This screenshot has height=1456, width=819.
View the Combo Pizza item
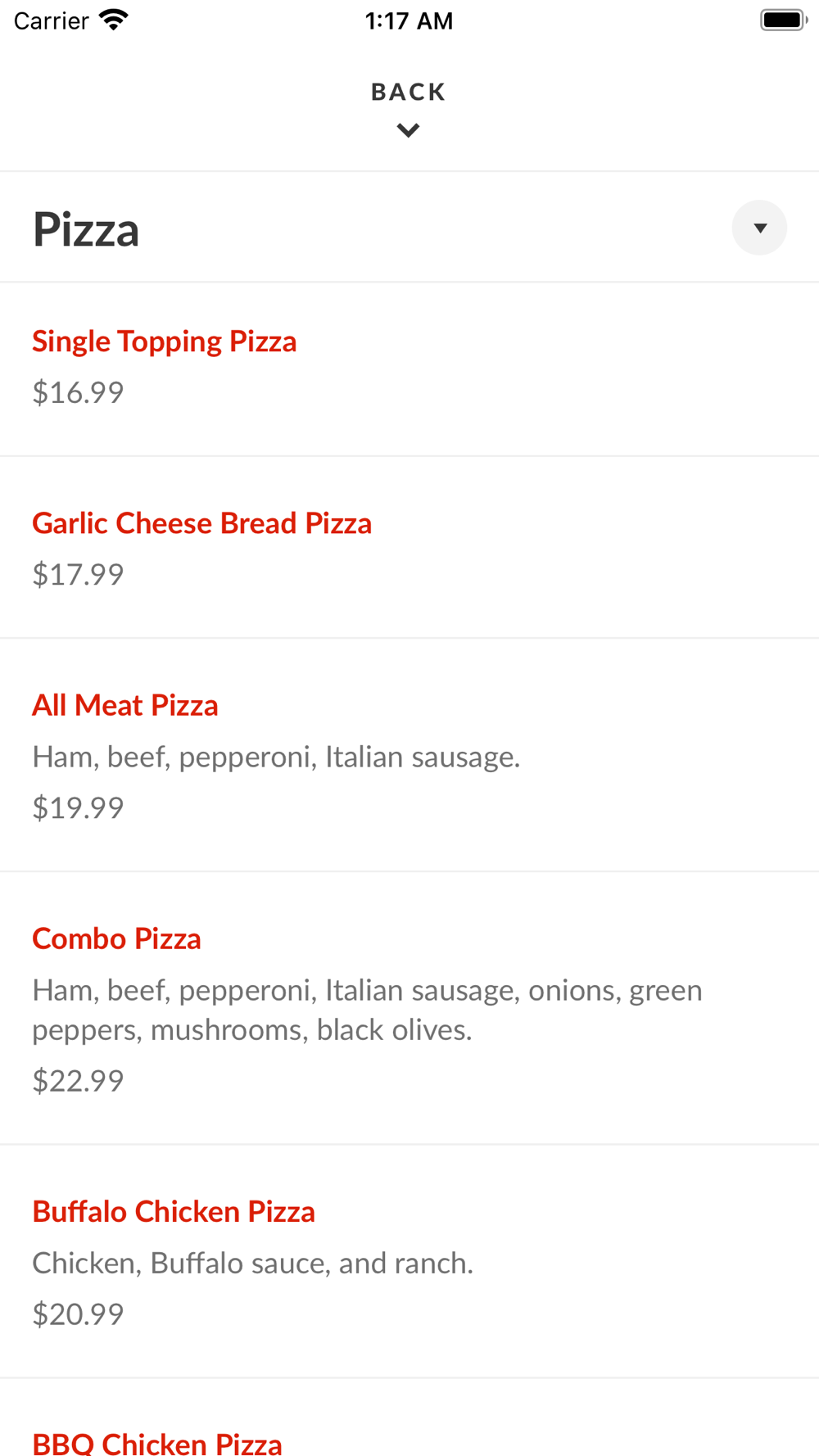click(116, 938)
